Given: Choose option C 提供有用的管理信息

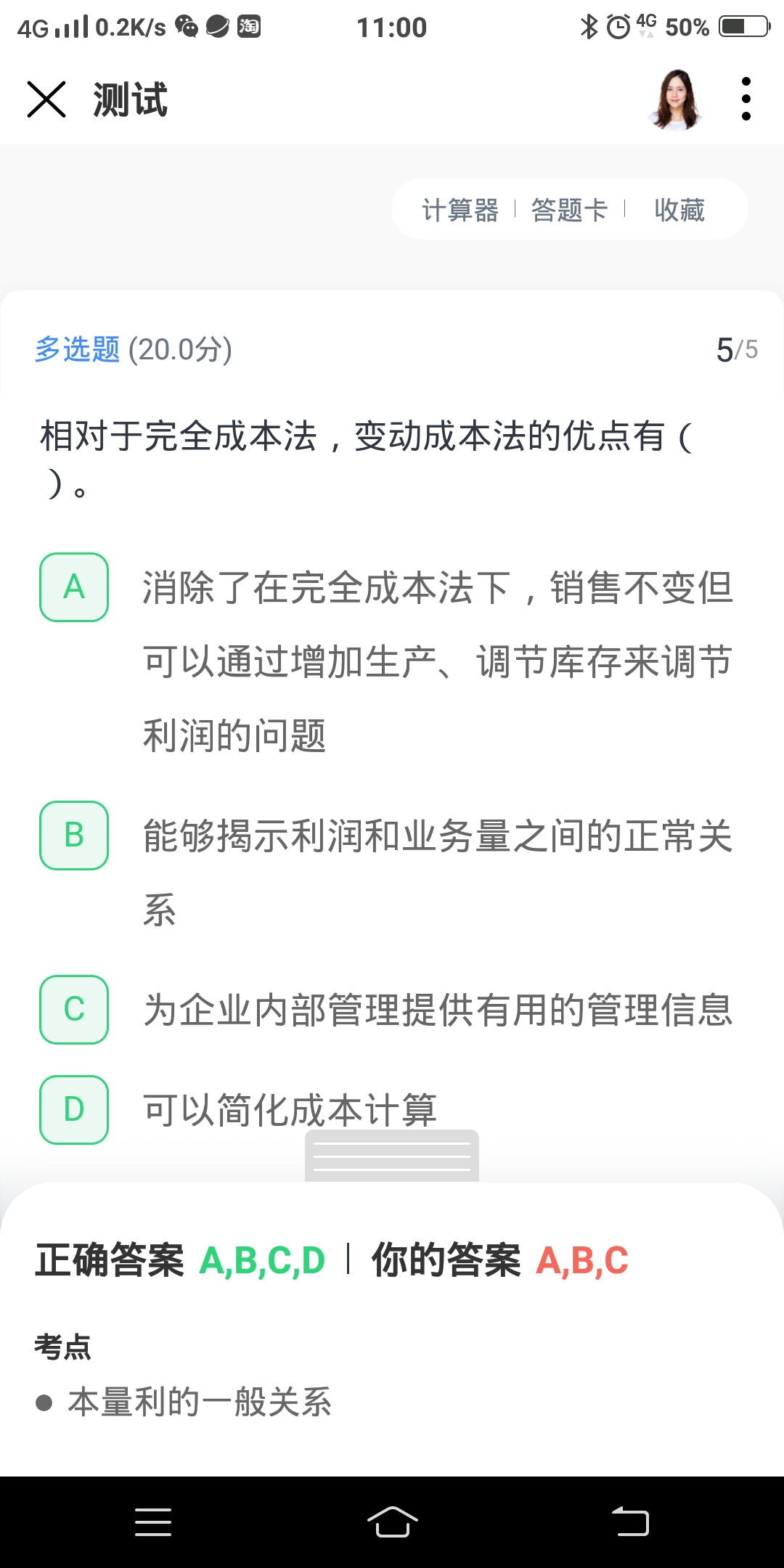Looking at the screenshot, I should (x=74, y=1010).
